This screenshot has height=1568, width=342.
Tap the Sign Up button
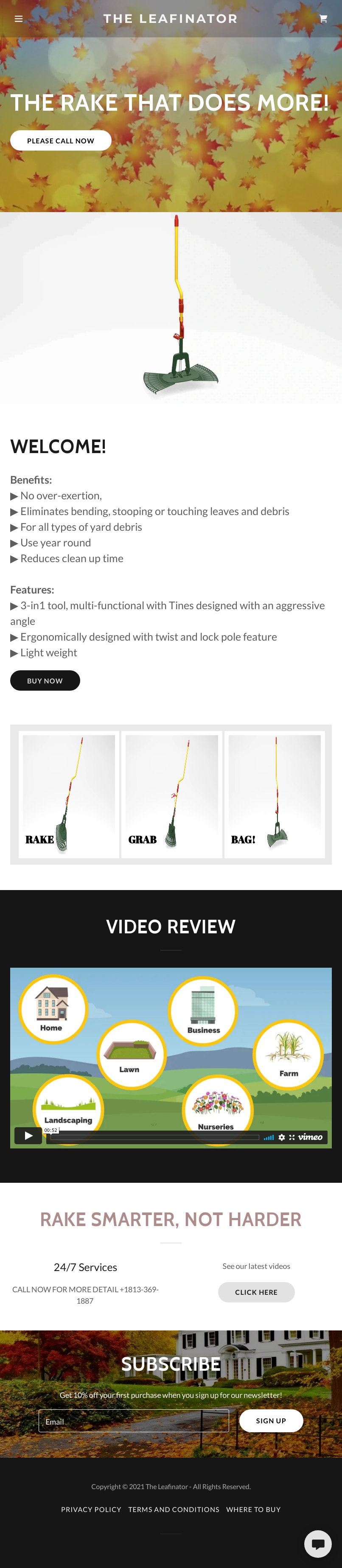[x=271, y=1421]
